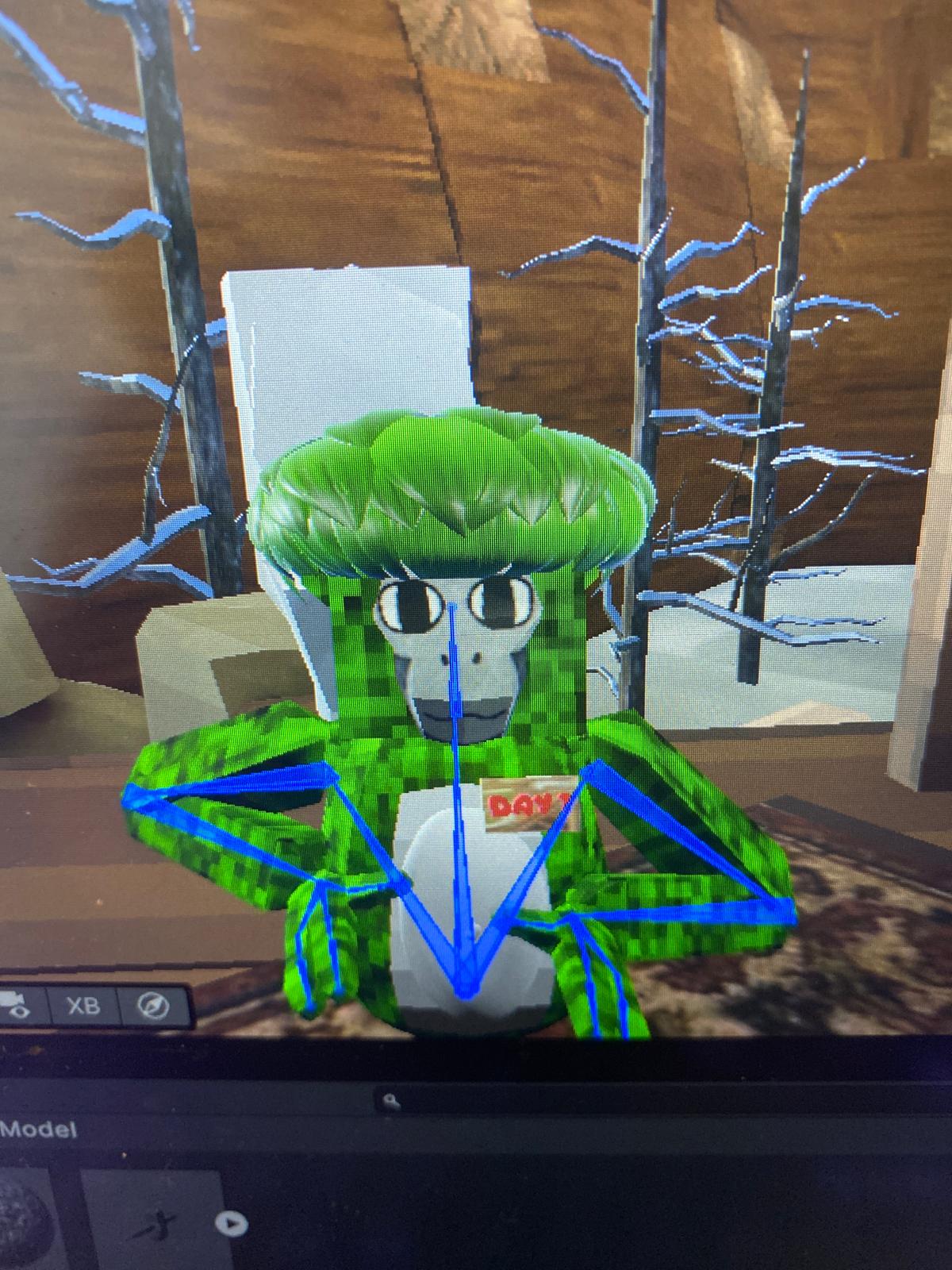
Task: Expand the model asset's play arrow
Action: pos(231,1225)
